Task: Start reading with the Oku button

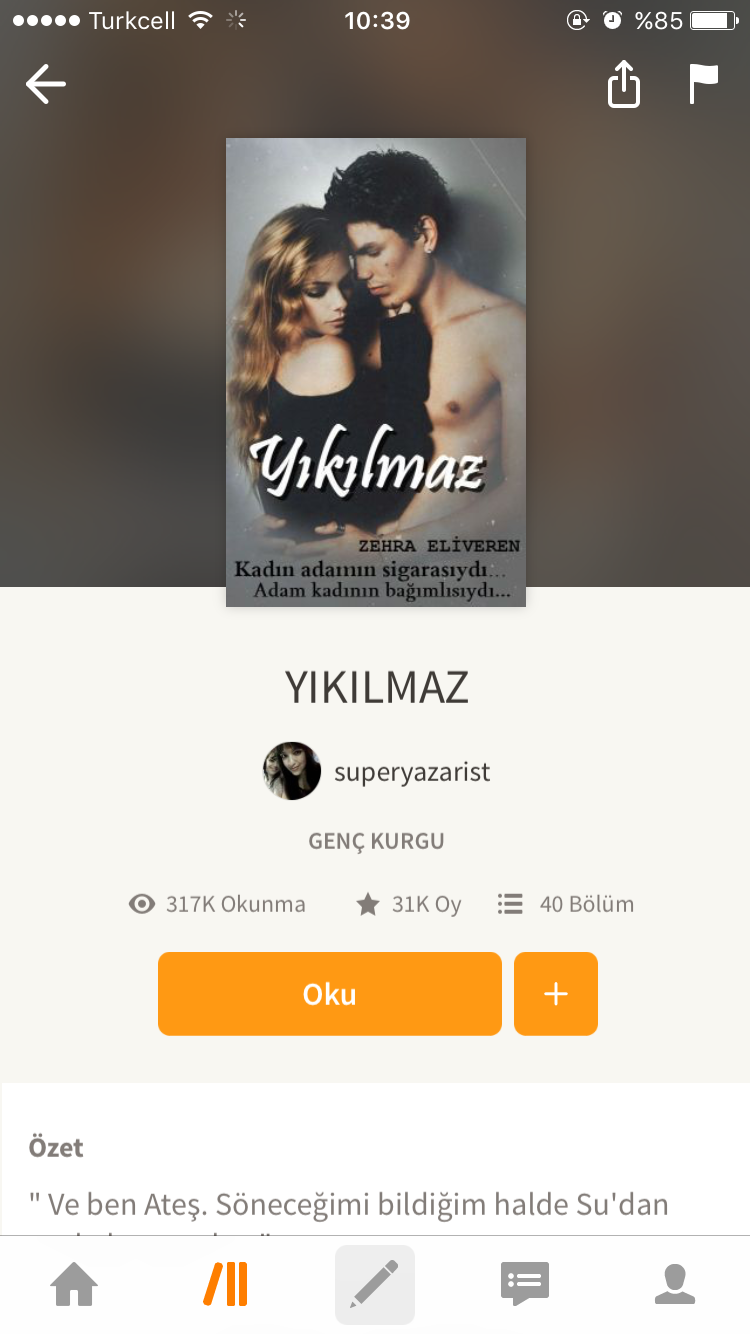Action: coord(329,993)
